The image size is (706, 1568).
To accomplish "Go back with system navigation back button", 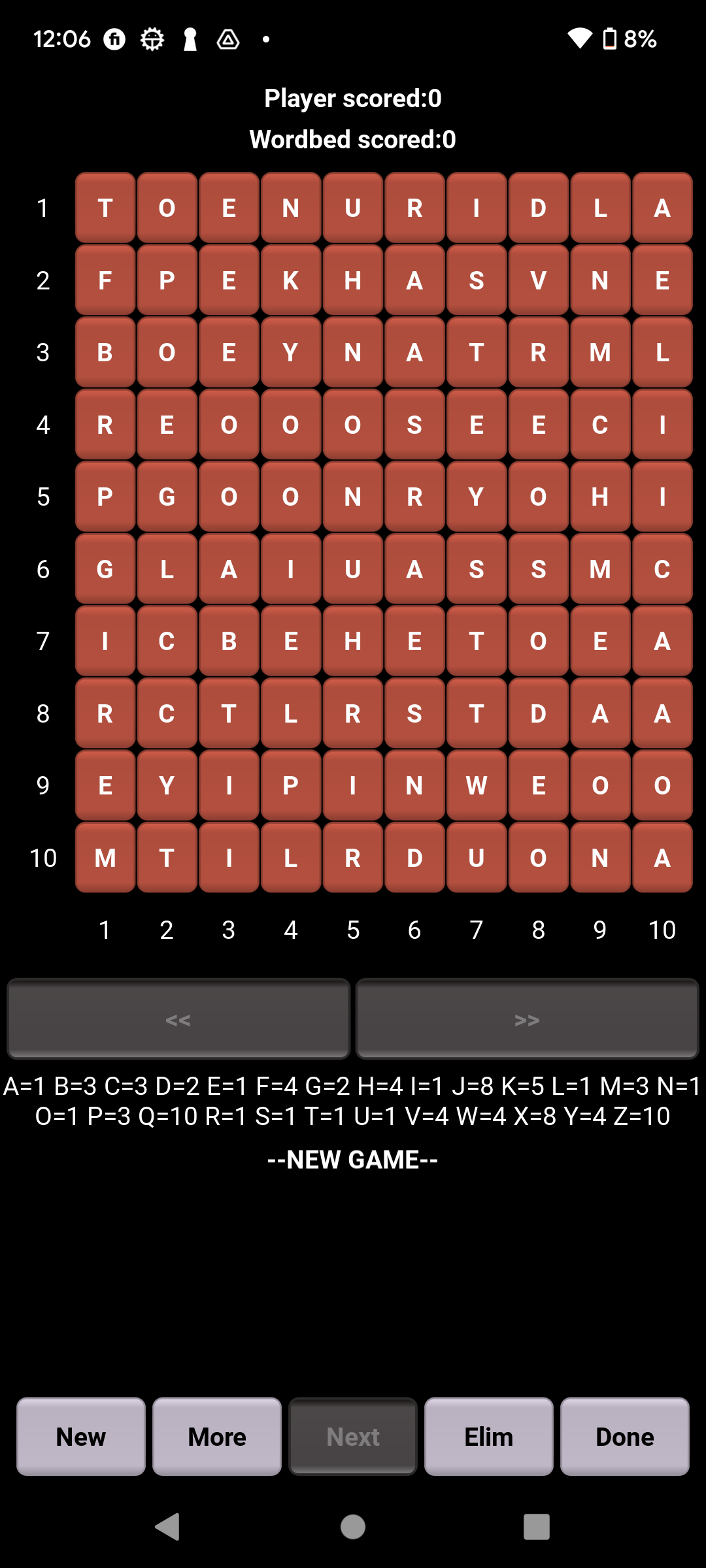I will (167, 1527).
